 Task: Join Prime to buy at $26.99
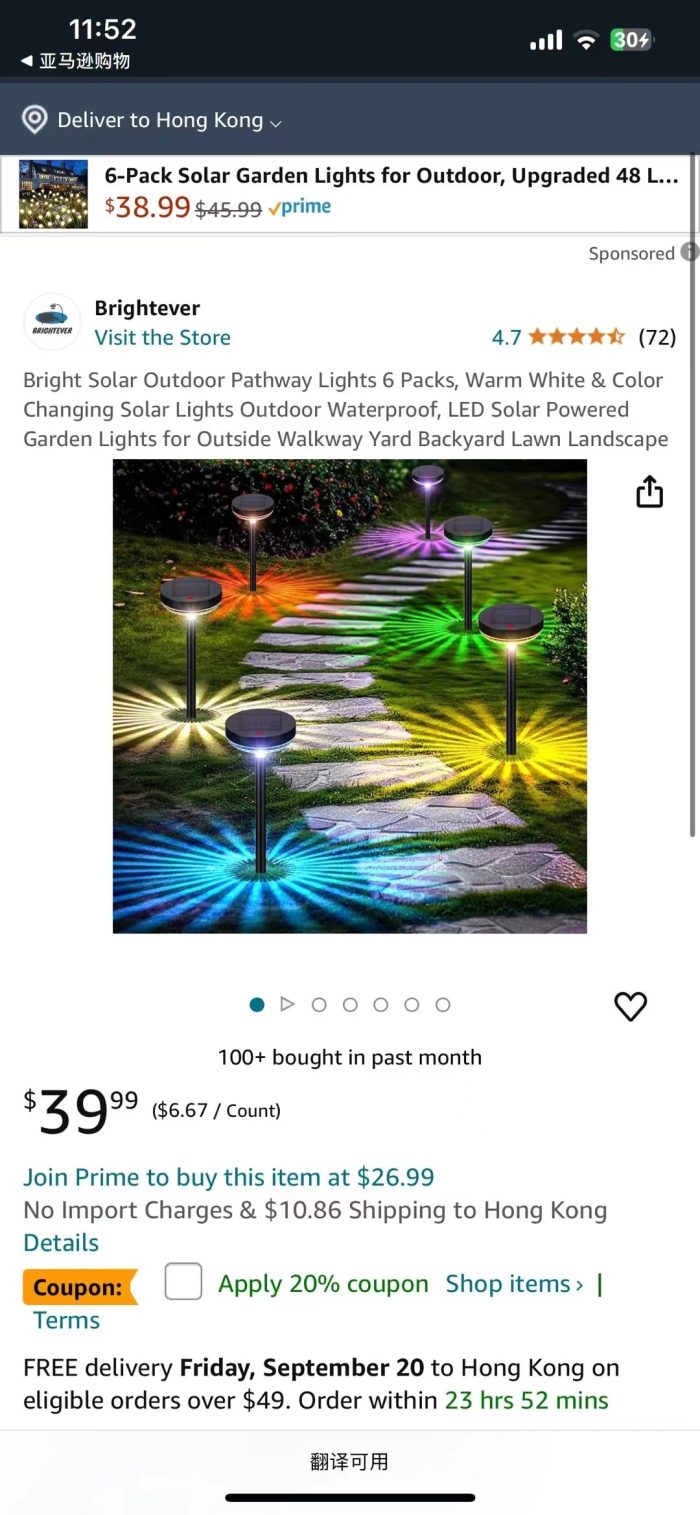click(229, 1177)
